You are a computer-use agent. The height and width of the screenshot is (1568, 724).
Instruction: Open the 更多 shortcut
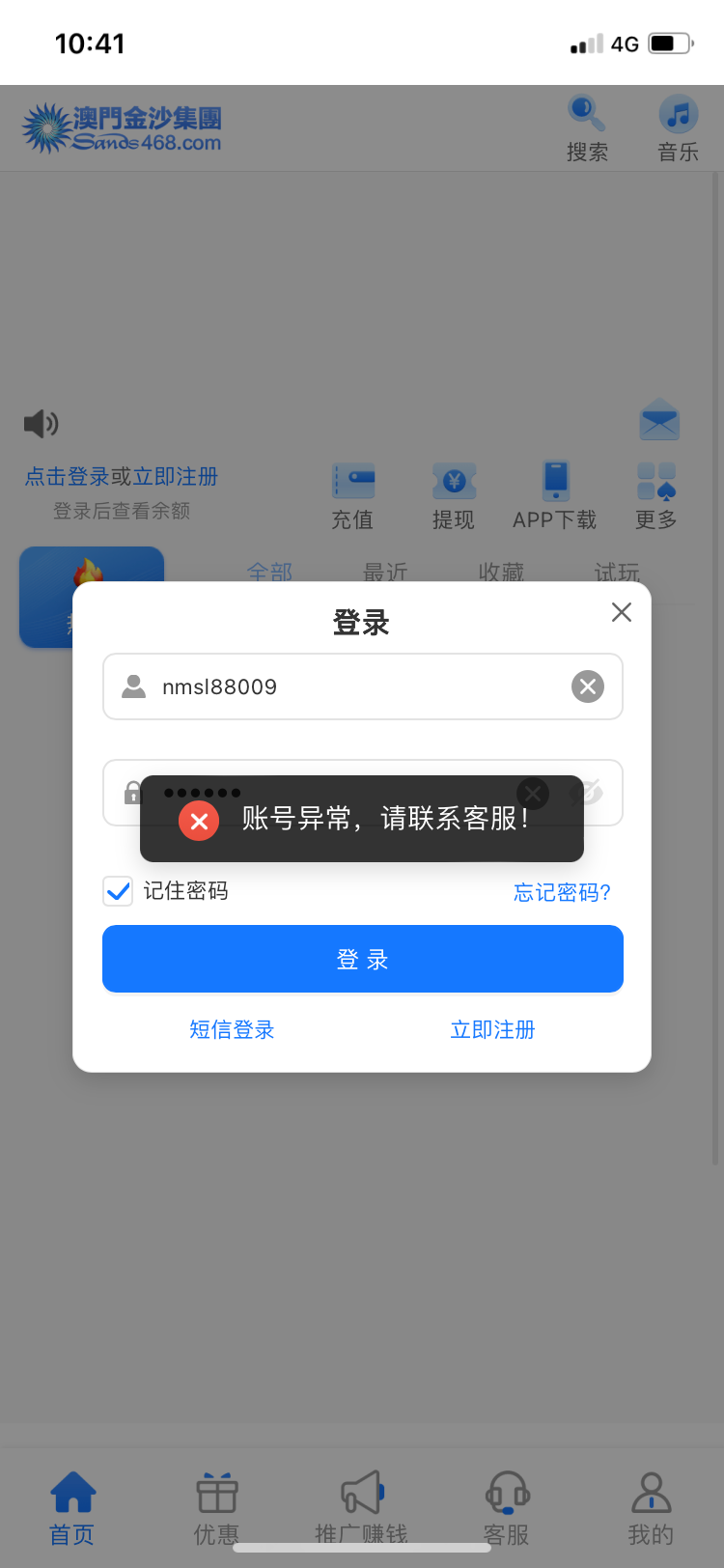(x=656, y=495)
